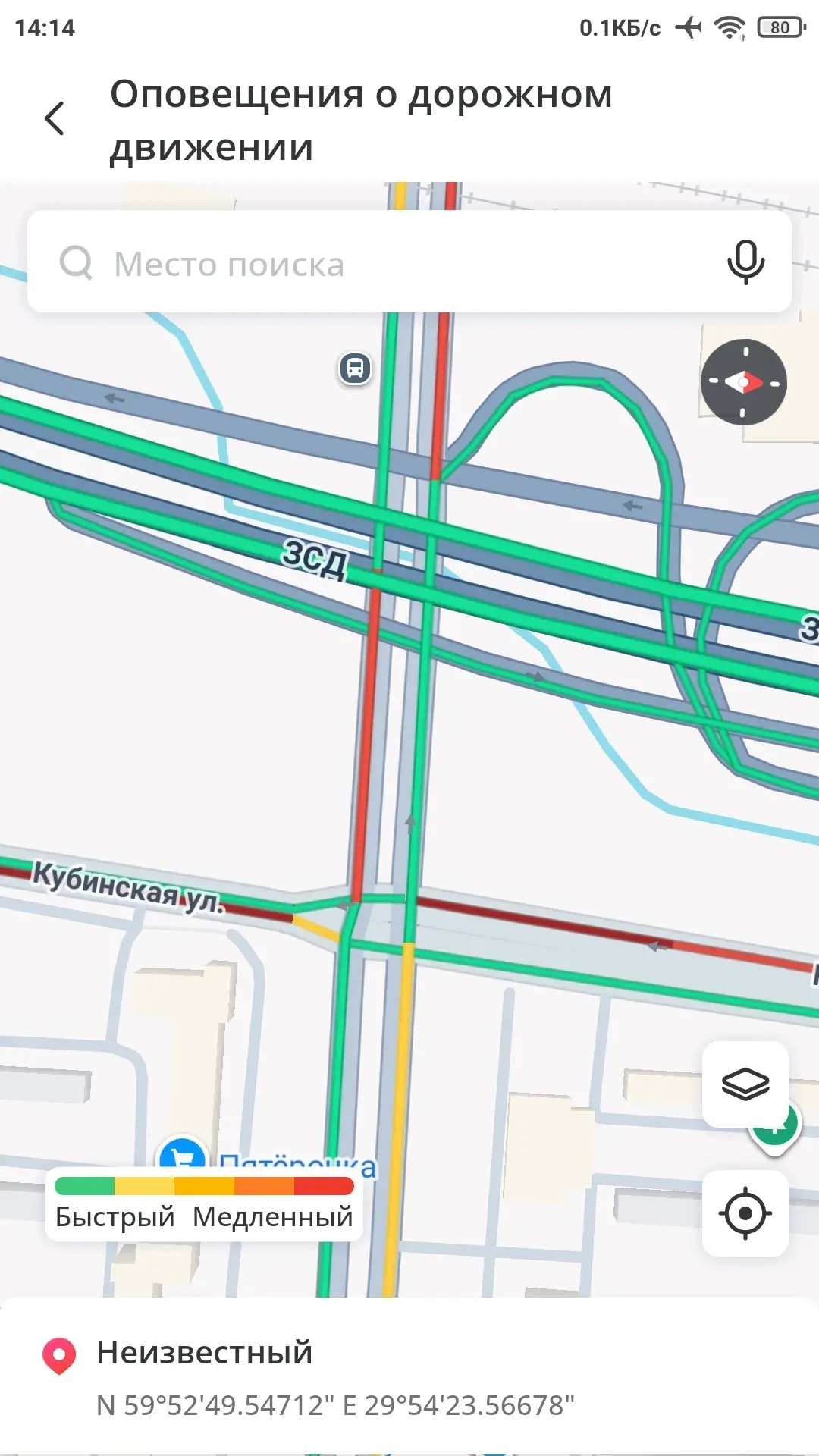Open the map layers button
The width and height of the screenshot is (819, 1456).
(745, 1084)
